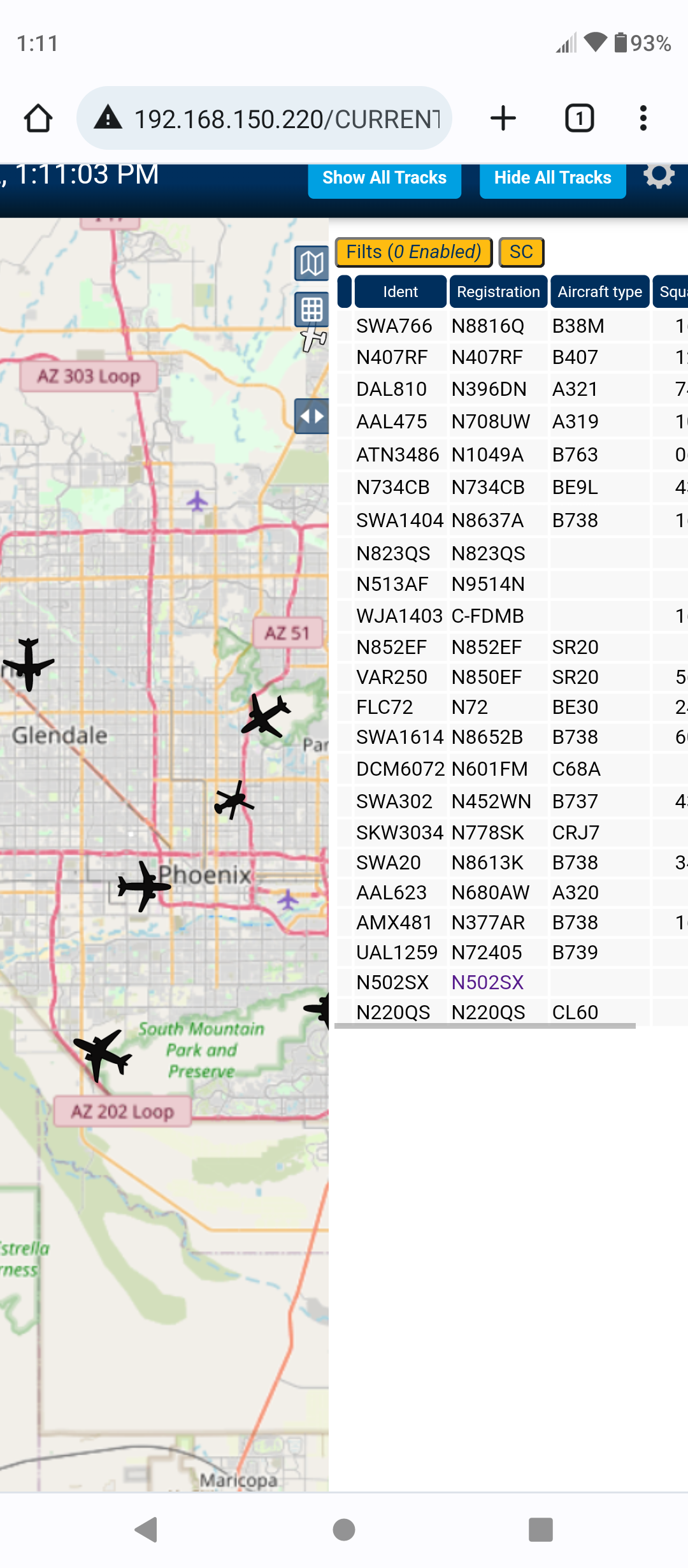Tap the Show All Tracks button
688x1568 pixels.
pyautogui.click(x=384, y=179)
